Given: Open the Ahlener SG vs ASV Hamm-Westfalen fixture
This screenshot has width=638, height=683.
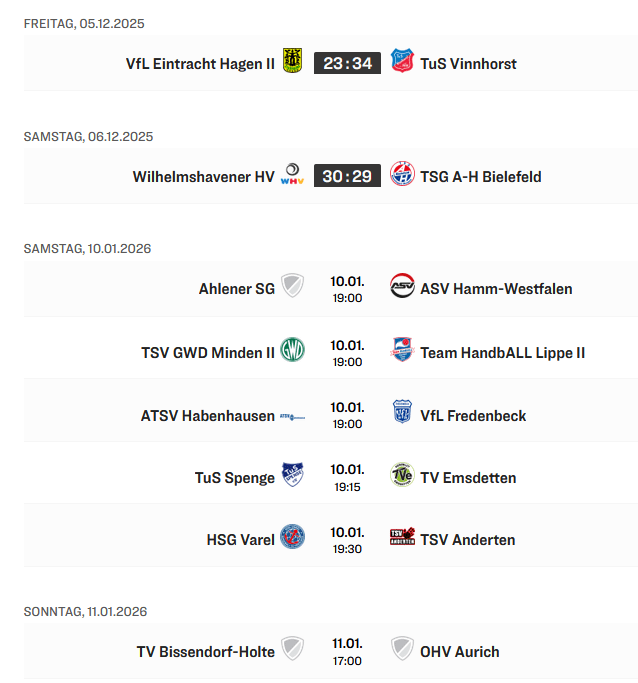Looking at the screenshot, I should click(x=347, y=289).
